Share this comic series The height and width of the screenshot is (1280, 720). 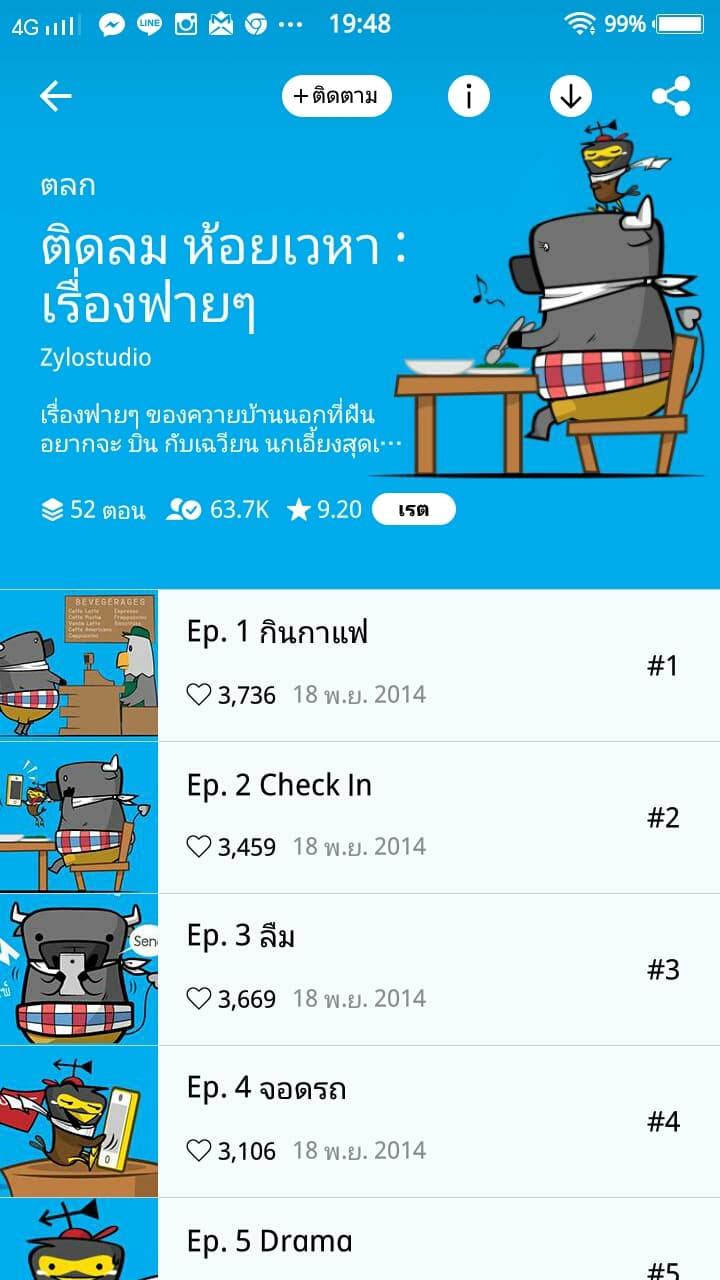[671, 96]
